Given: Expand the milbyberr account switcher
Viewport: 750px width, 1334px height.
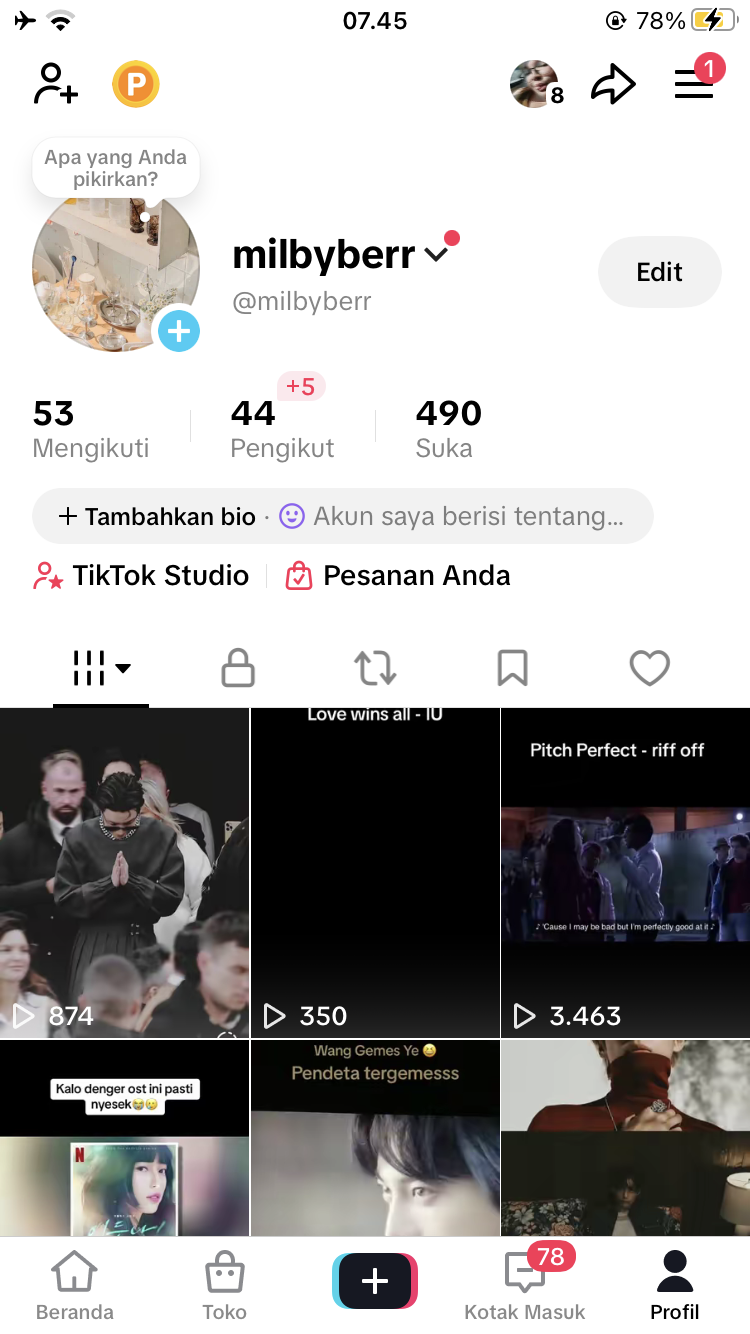Looking at the screenshot, I should tap(436, 255).
